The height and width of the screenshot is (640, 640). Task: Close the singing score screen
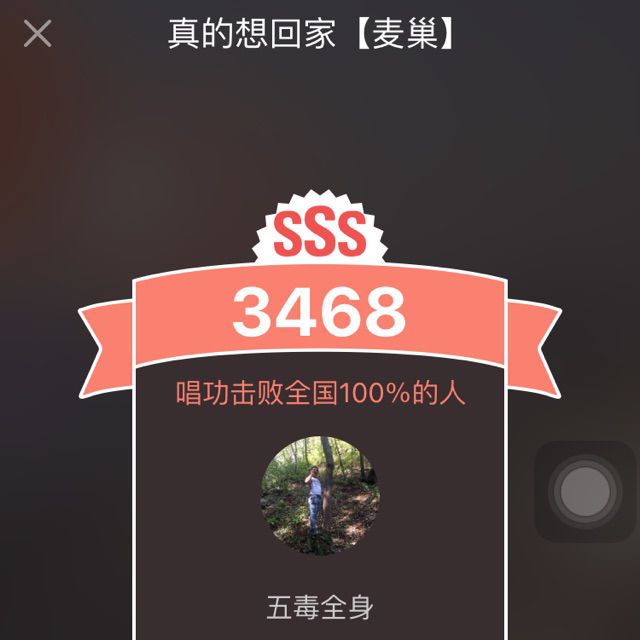click(38, 34)
